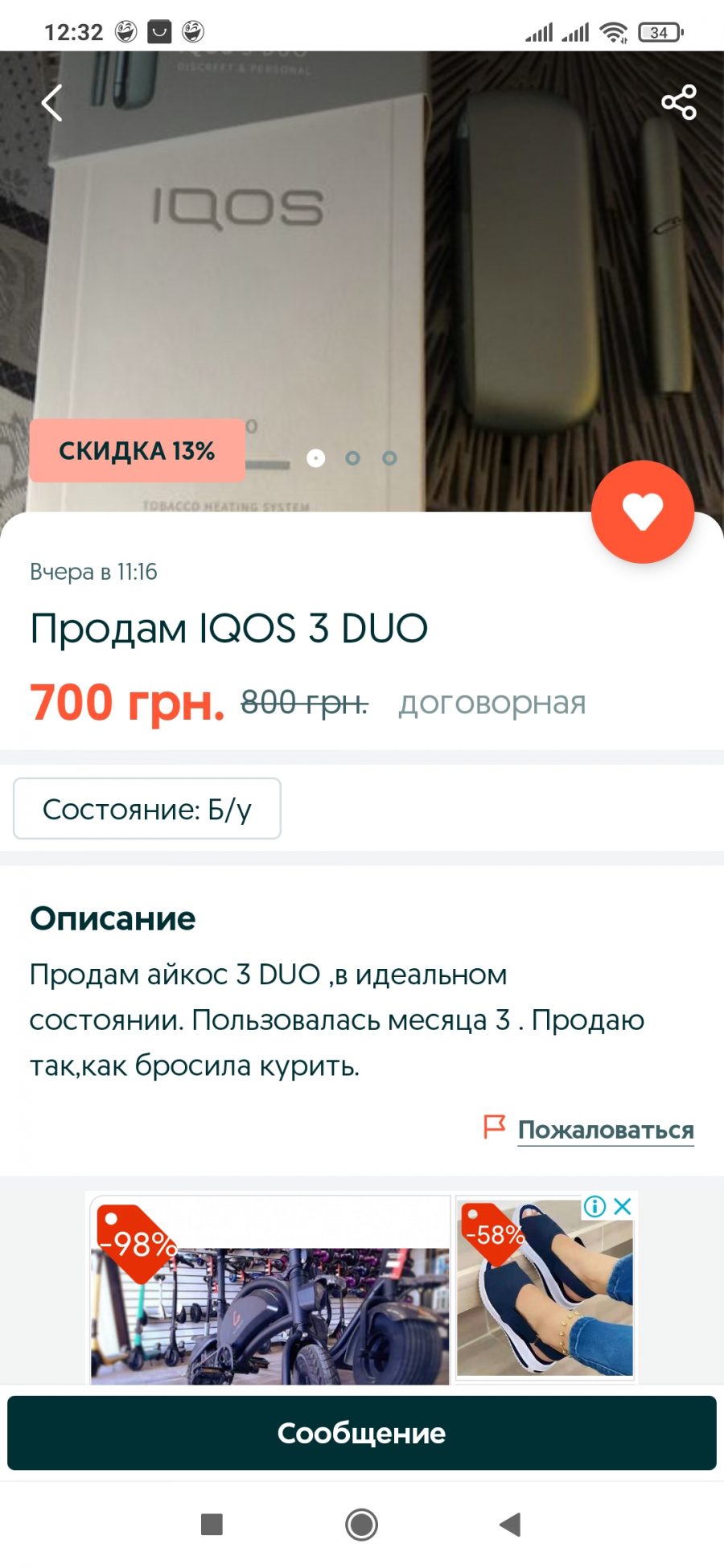Go back using the top-left arrow

coord(52,103)
